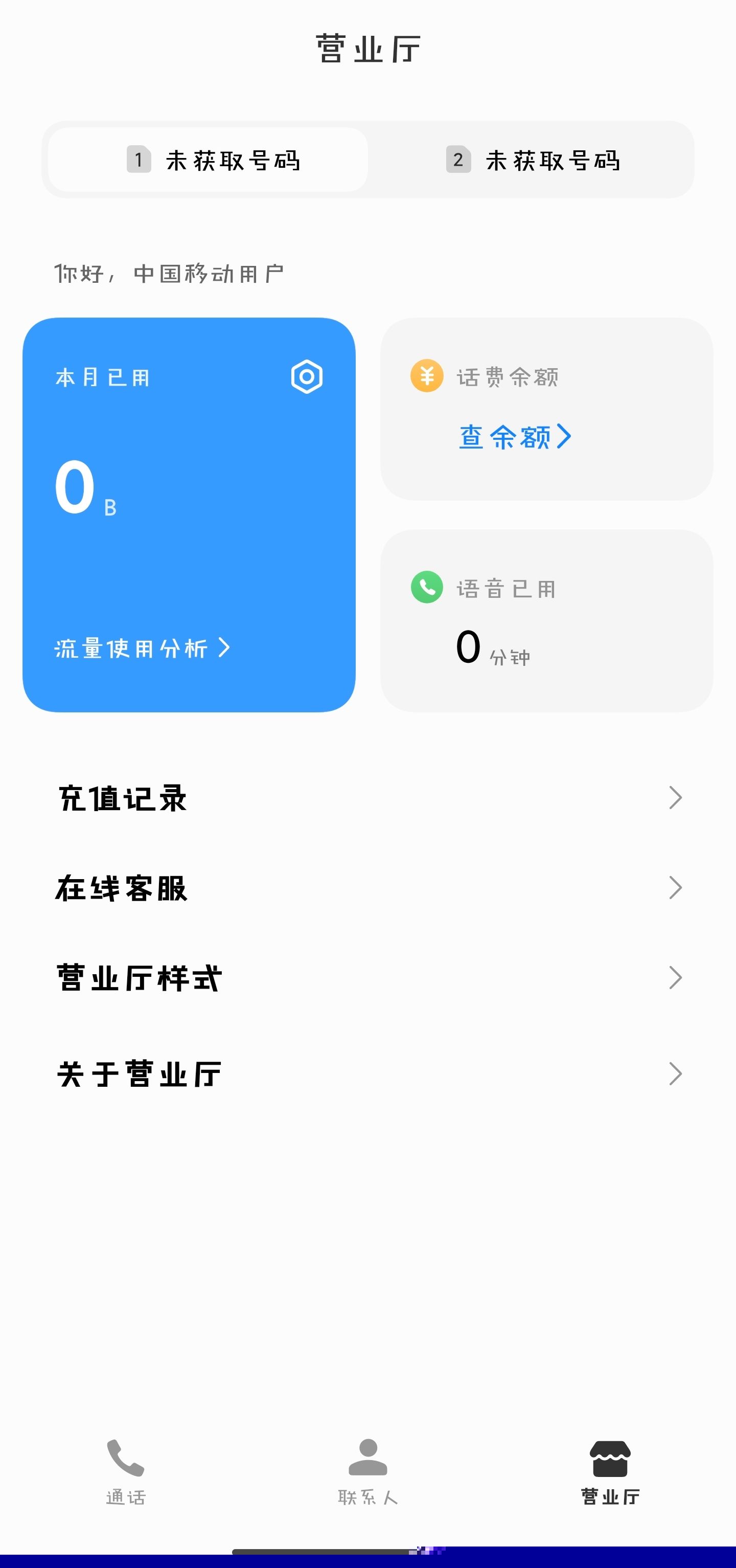
Task: Select SIM 1 未获取号码 tab
Action: tap(208, 160)
